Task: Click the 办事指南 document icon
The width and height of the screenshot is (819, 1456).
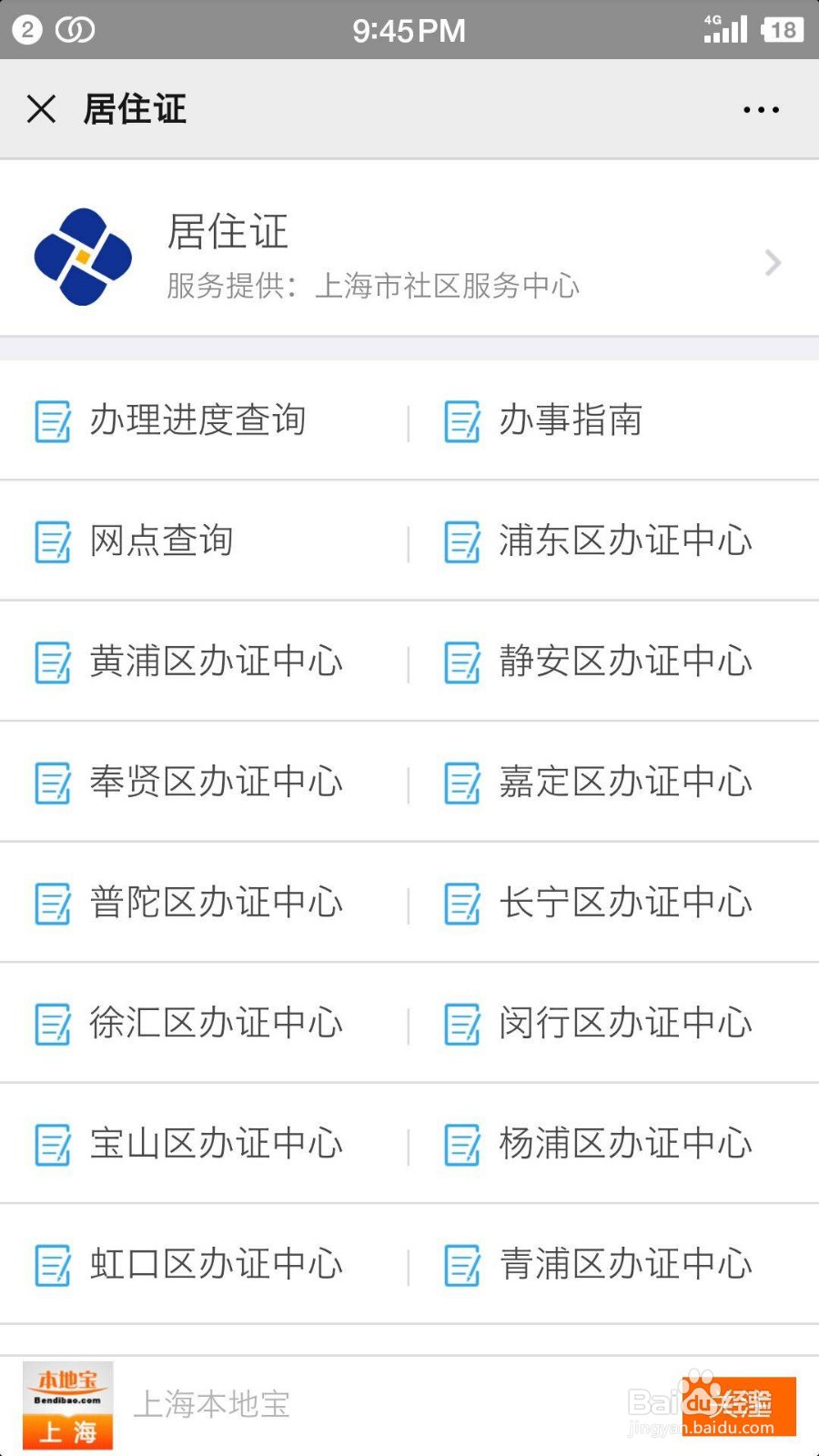Action: 462,420
